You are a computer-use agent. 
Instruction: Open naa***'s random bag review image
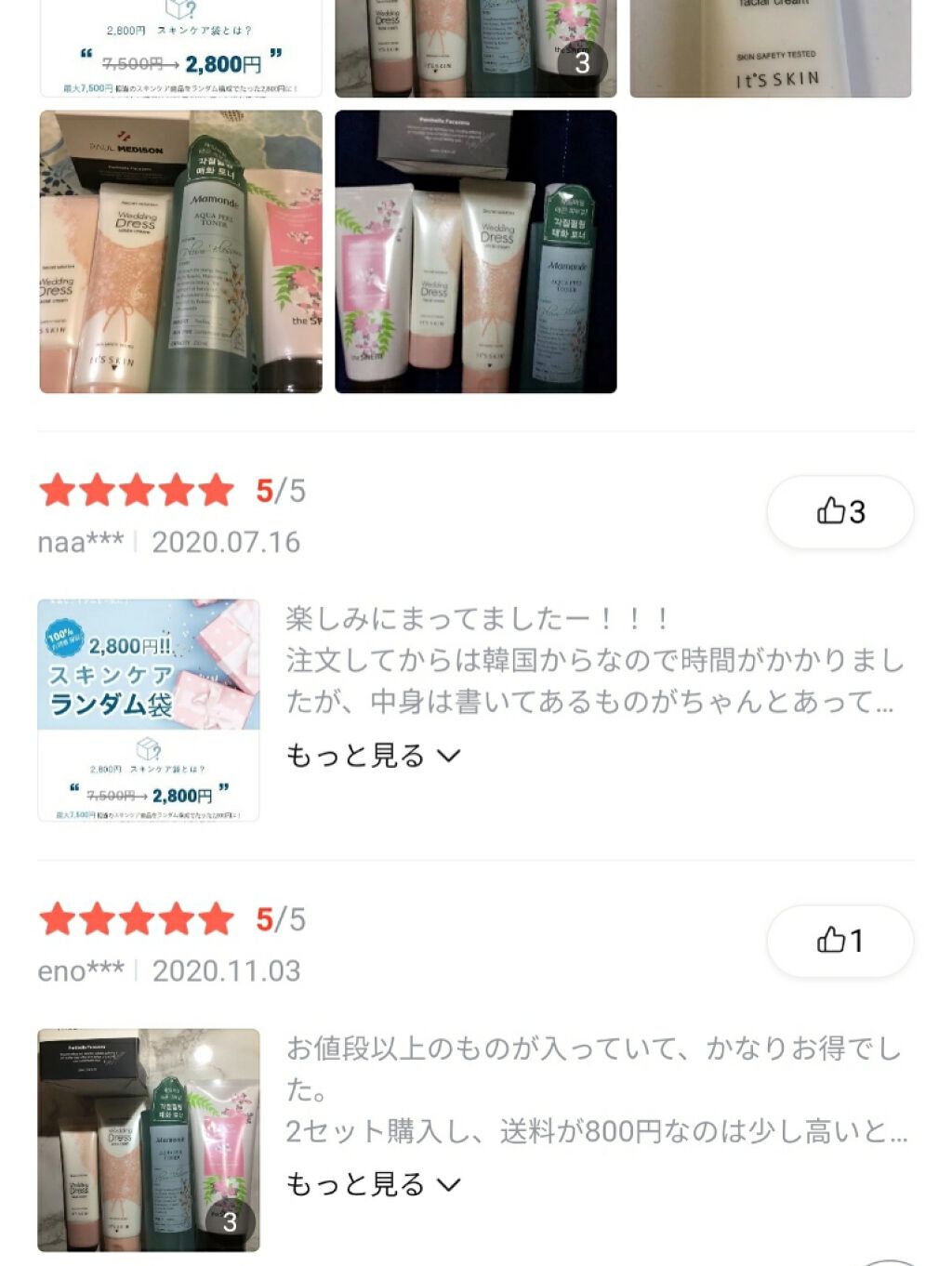click(149, 710)
